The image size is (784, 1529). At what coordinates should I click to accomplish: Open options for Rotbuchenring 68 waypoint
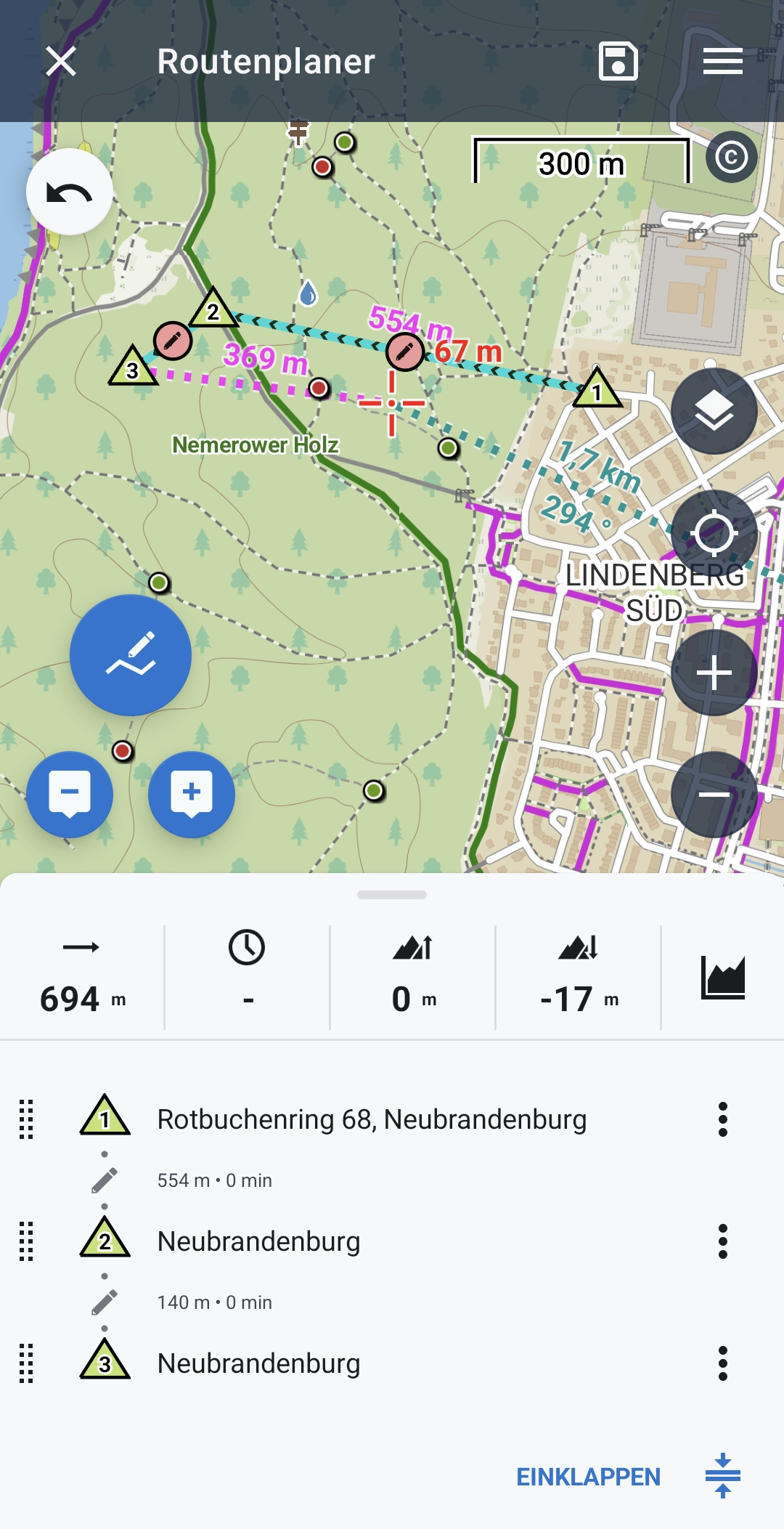point(723,1119)
